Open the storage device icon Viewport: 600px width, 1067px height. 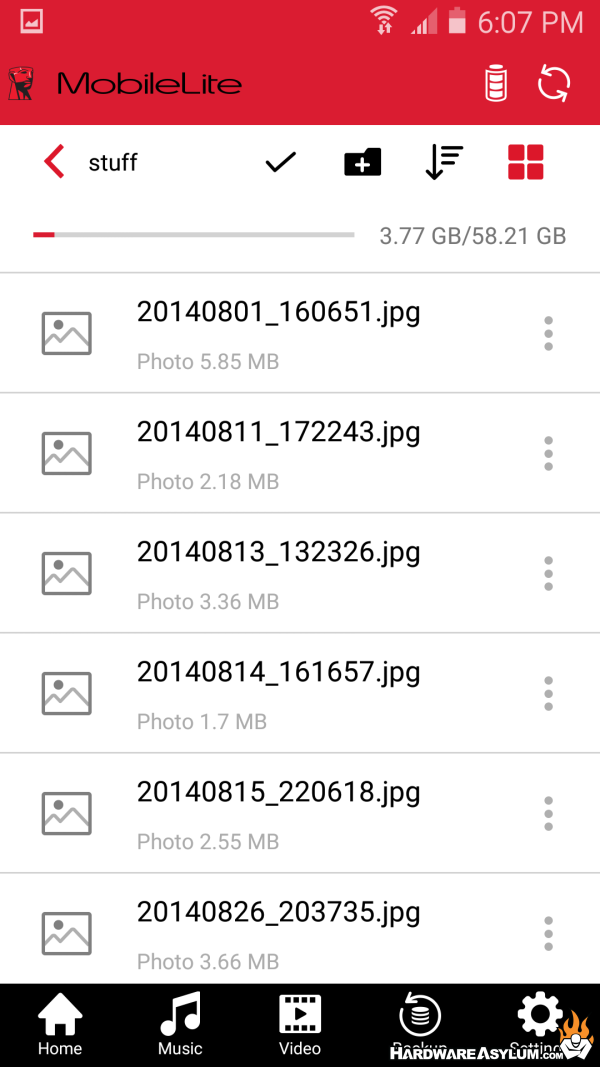496,83
